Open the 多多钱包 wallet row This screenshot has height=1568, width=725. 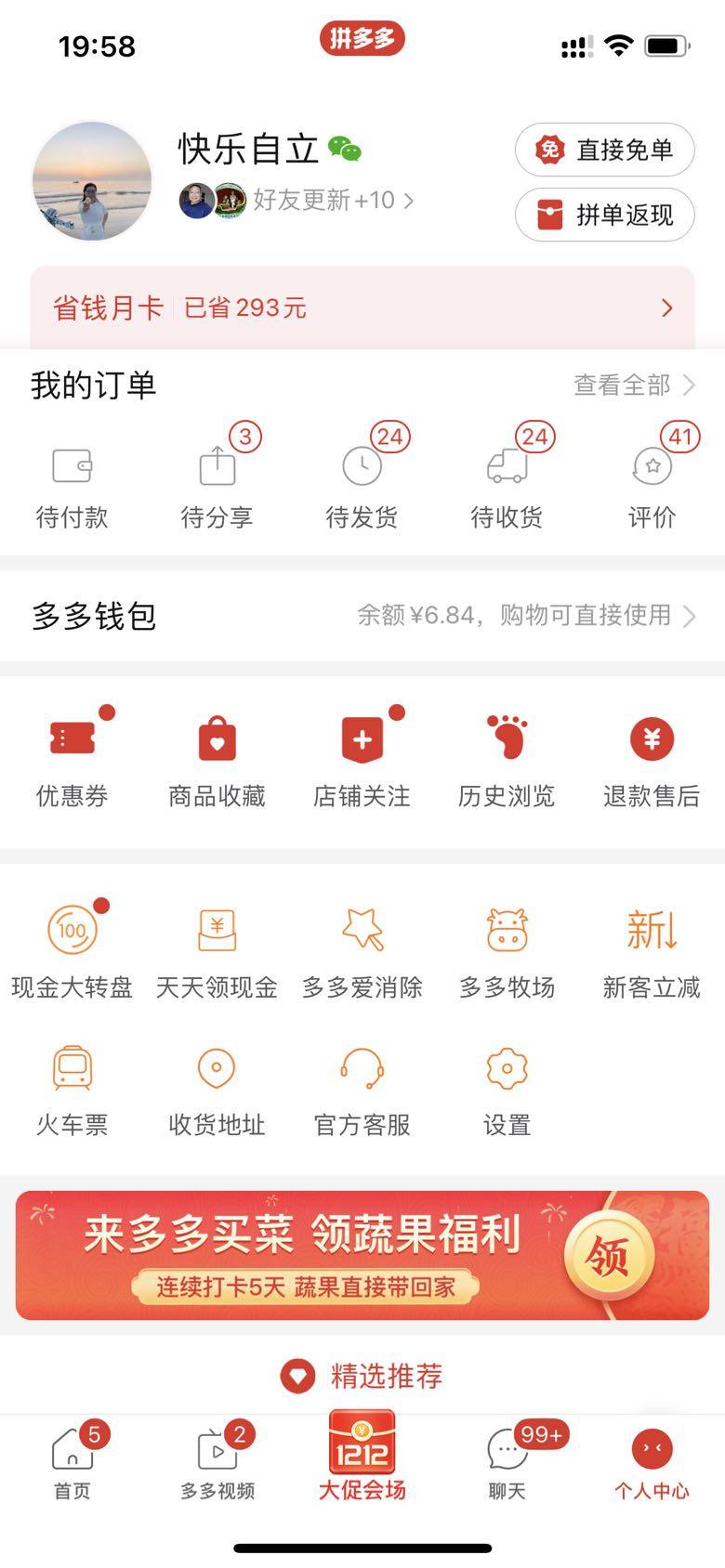[362, 615]
